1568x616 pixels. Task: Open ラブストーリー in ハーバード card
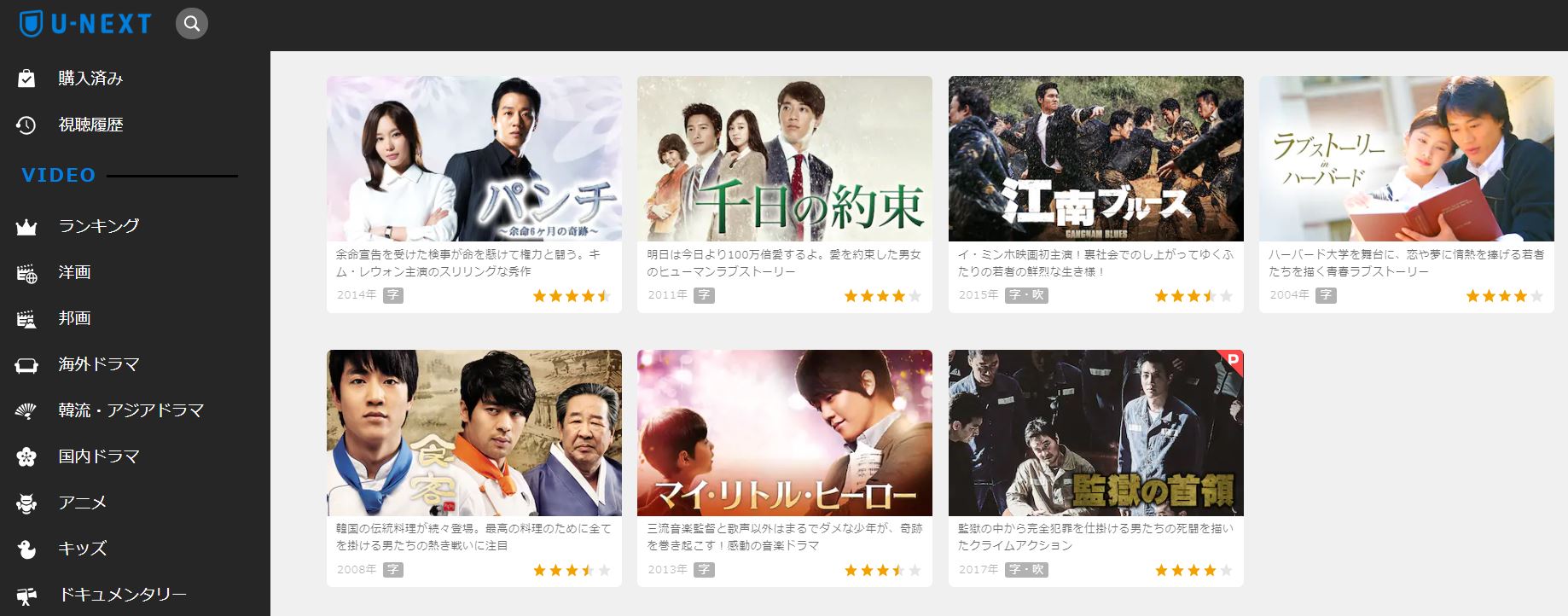coord(1406,159)
